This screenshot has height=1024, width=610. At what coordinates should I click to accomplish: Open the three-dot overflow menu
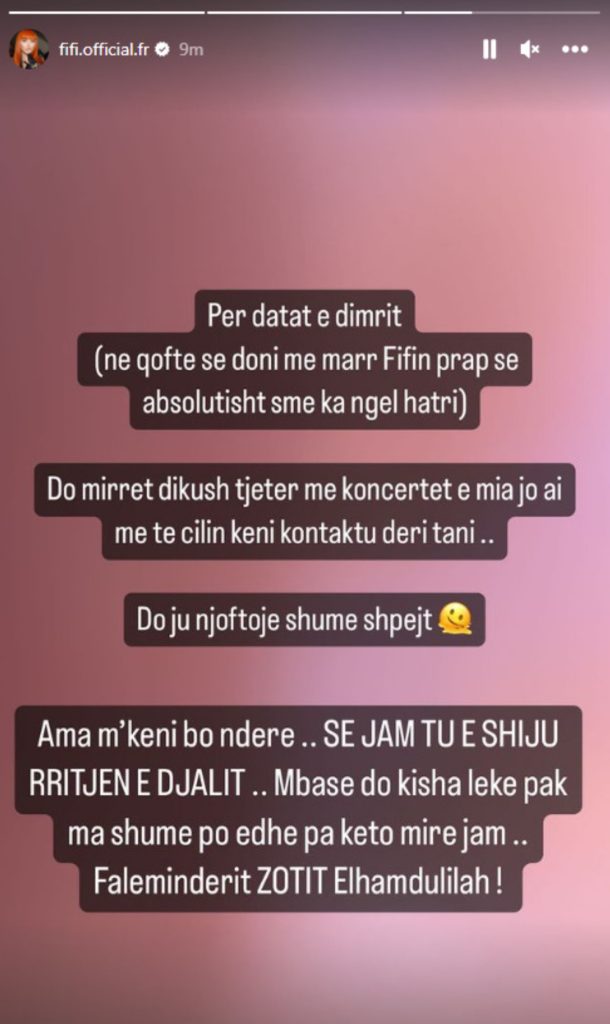coord(575,49)
